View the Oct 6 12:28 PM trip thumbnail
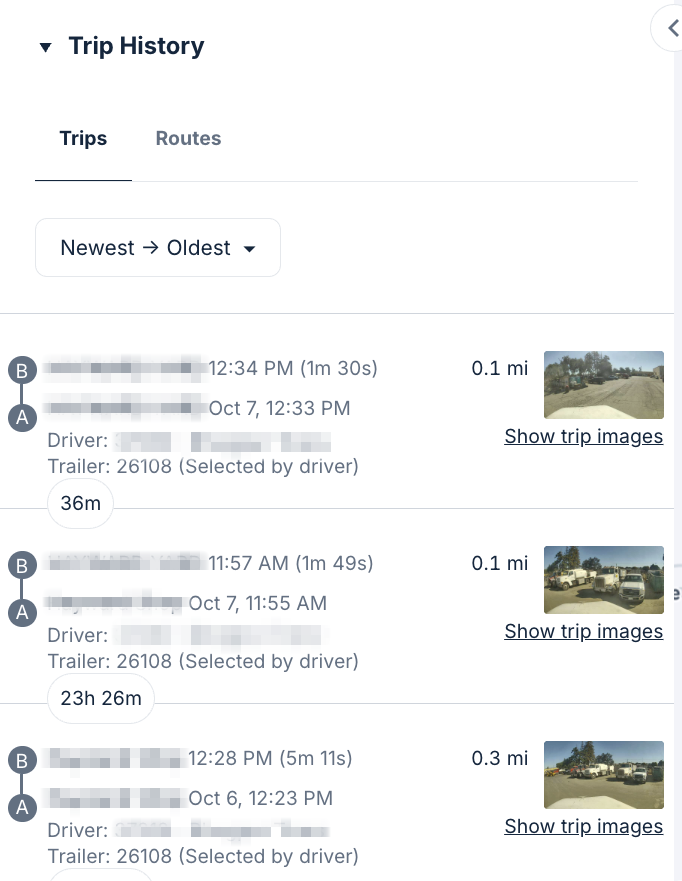Image resolution: width=682 pixels, height=881 pixels. click(x=603, y=774)
